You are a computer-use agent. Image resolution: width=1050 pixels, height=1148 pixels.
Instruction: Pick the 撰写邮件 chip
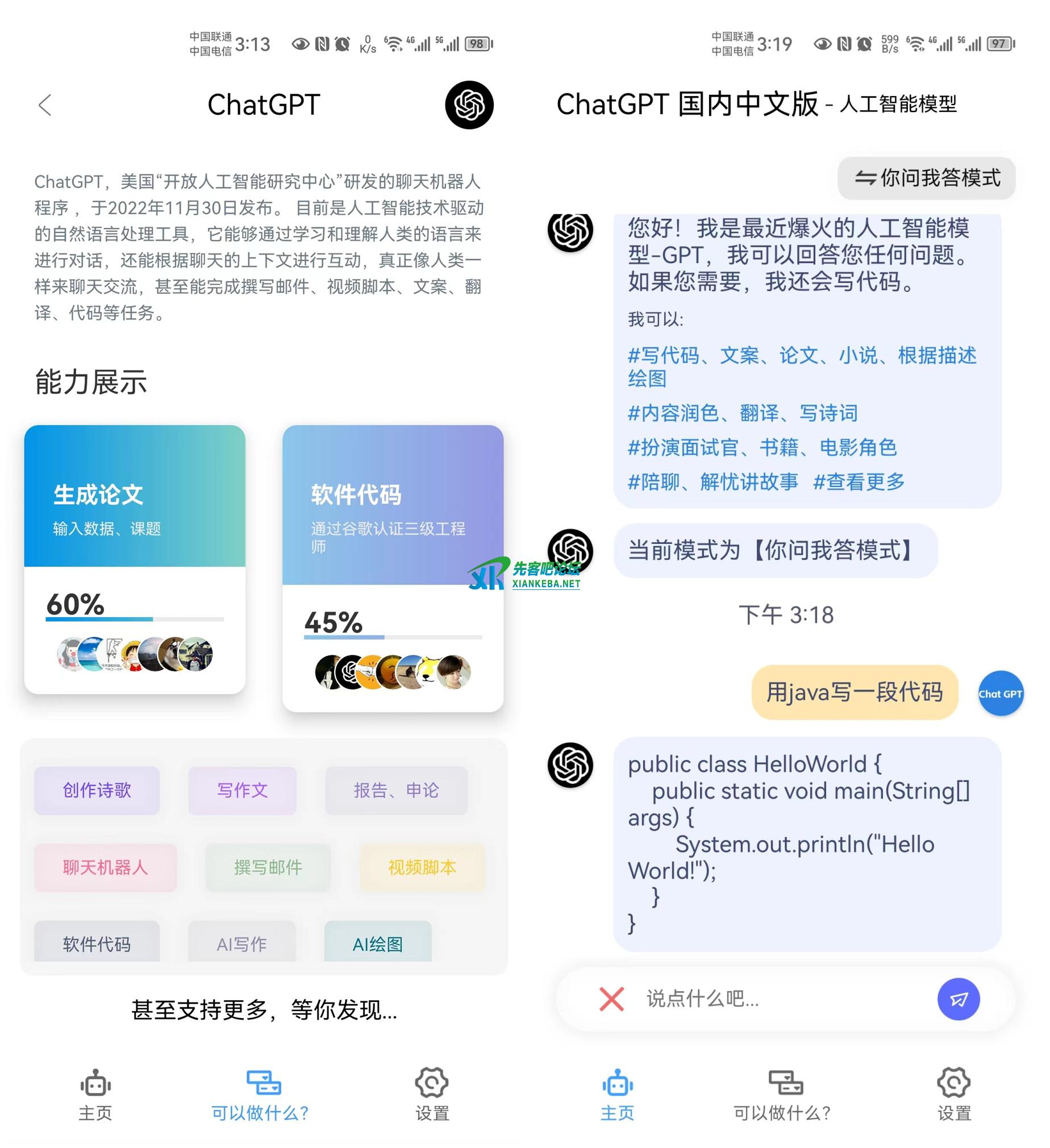(x=268, y=867)
